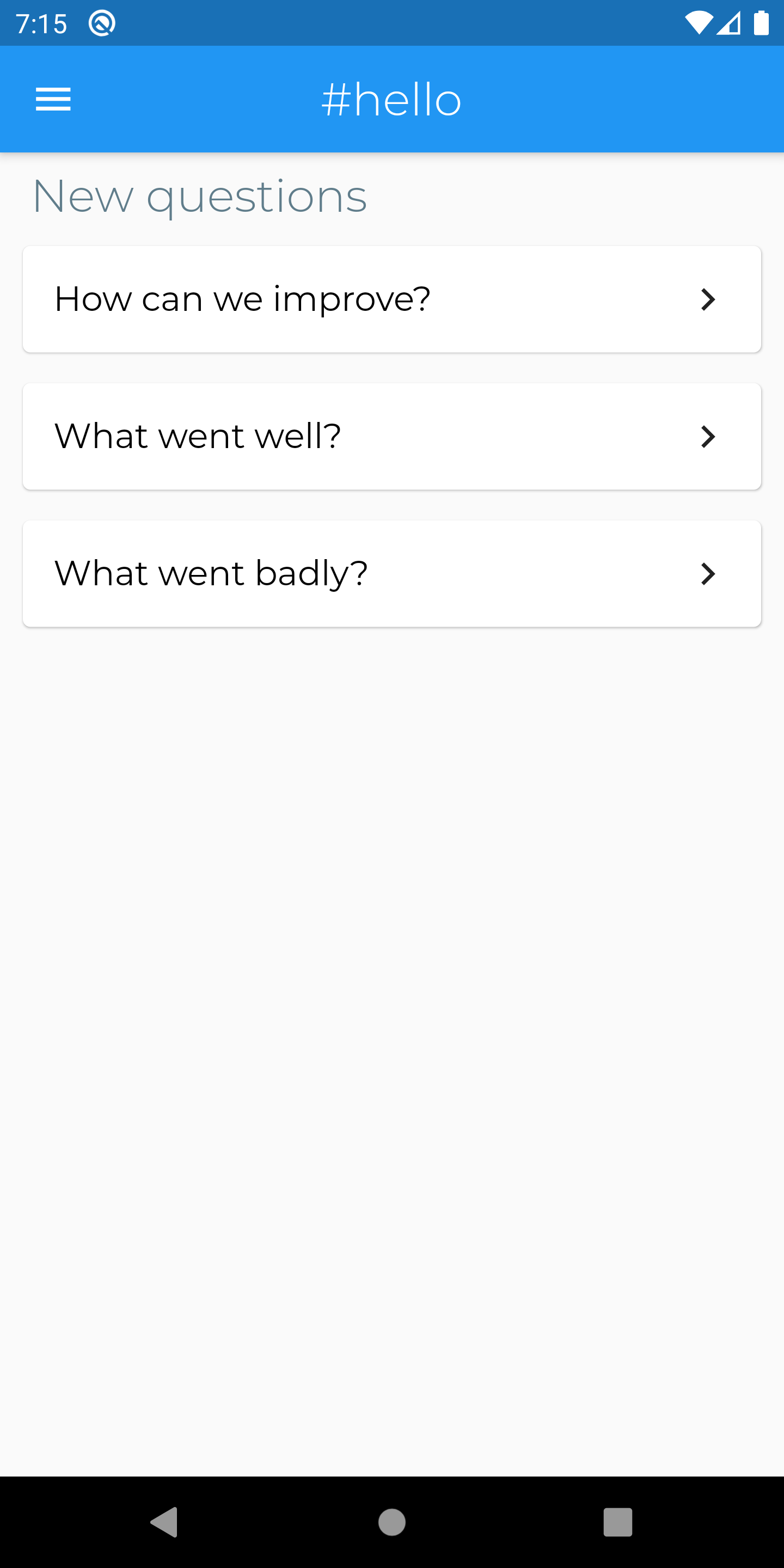This screenshot has height=1568, width=784.
Task: Answer the "What went badly?" question
Action: click(x=392, y=573)
